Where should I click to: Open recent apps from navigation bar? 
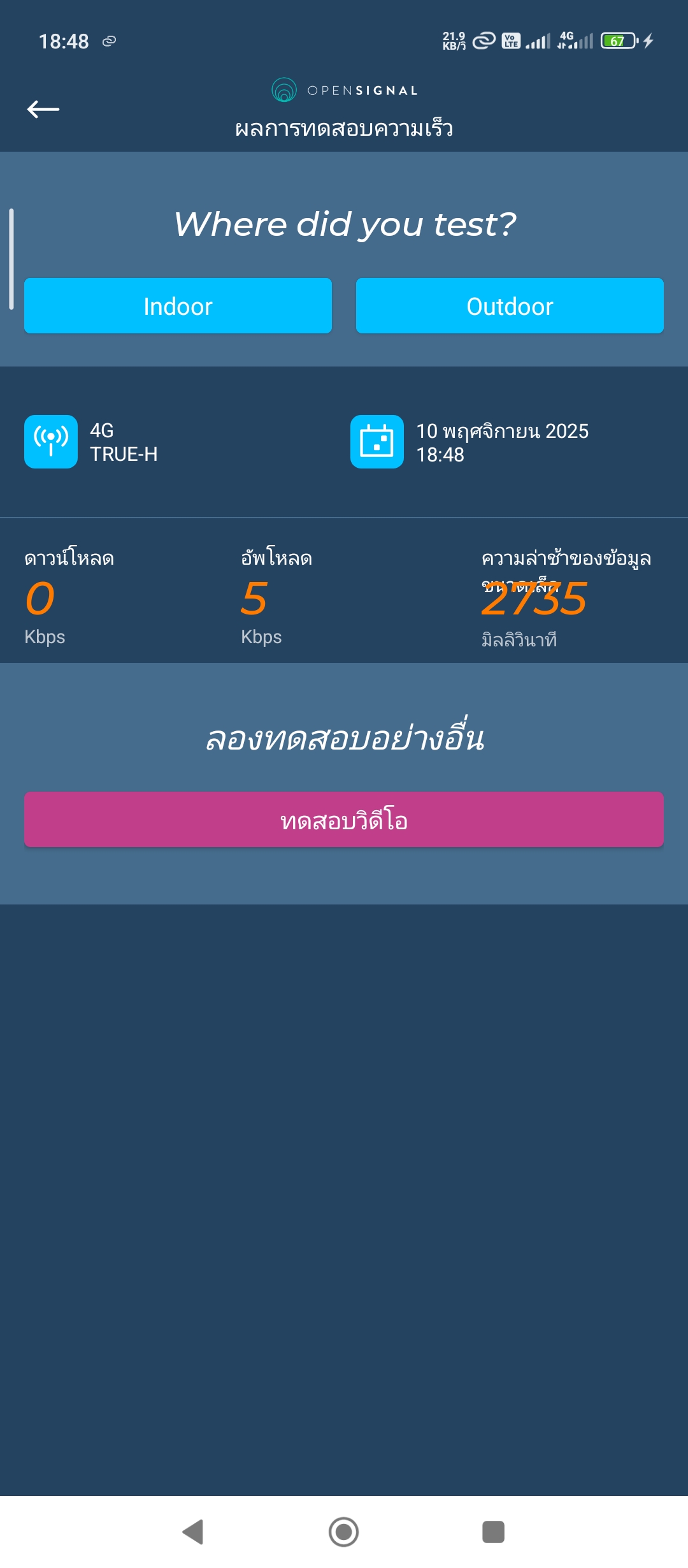(x=494, y=1532)
